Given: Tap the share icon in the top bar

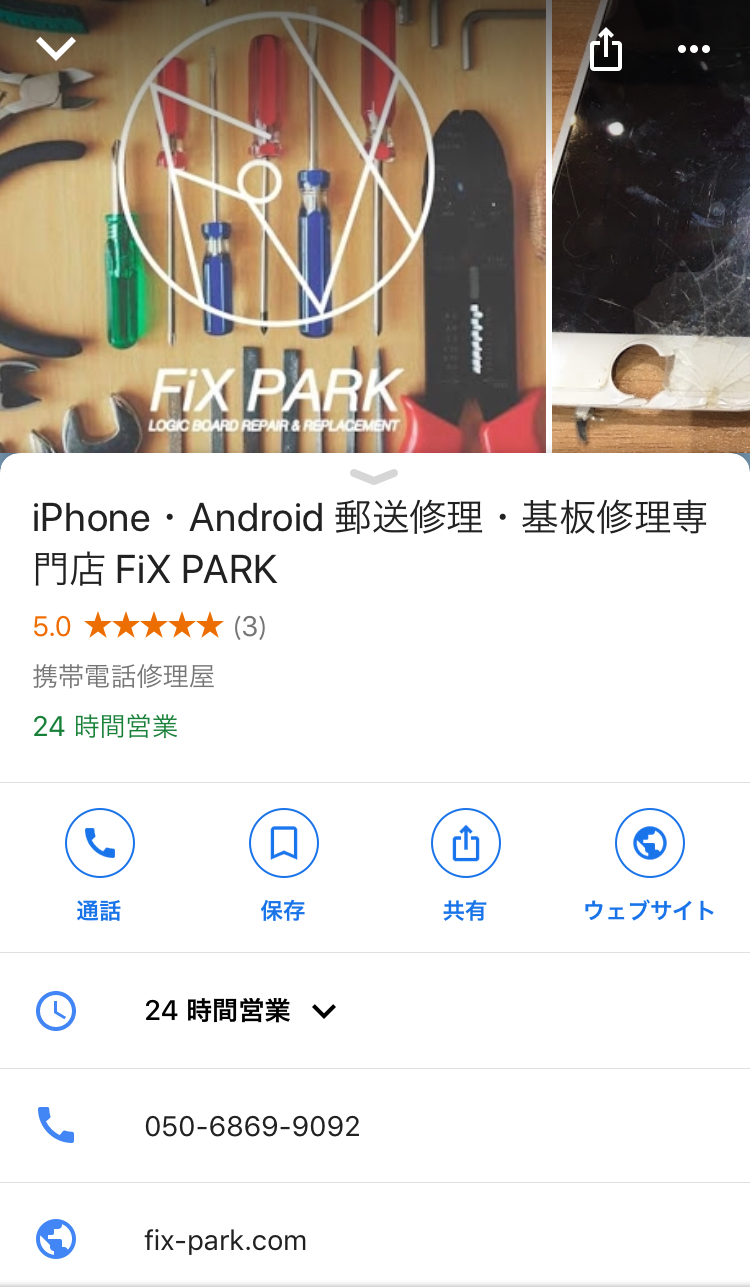Looking at the screenshot, I should click(606, 48).
